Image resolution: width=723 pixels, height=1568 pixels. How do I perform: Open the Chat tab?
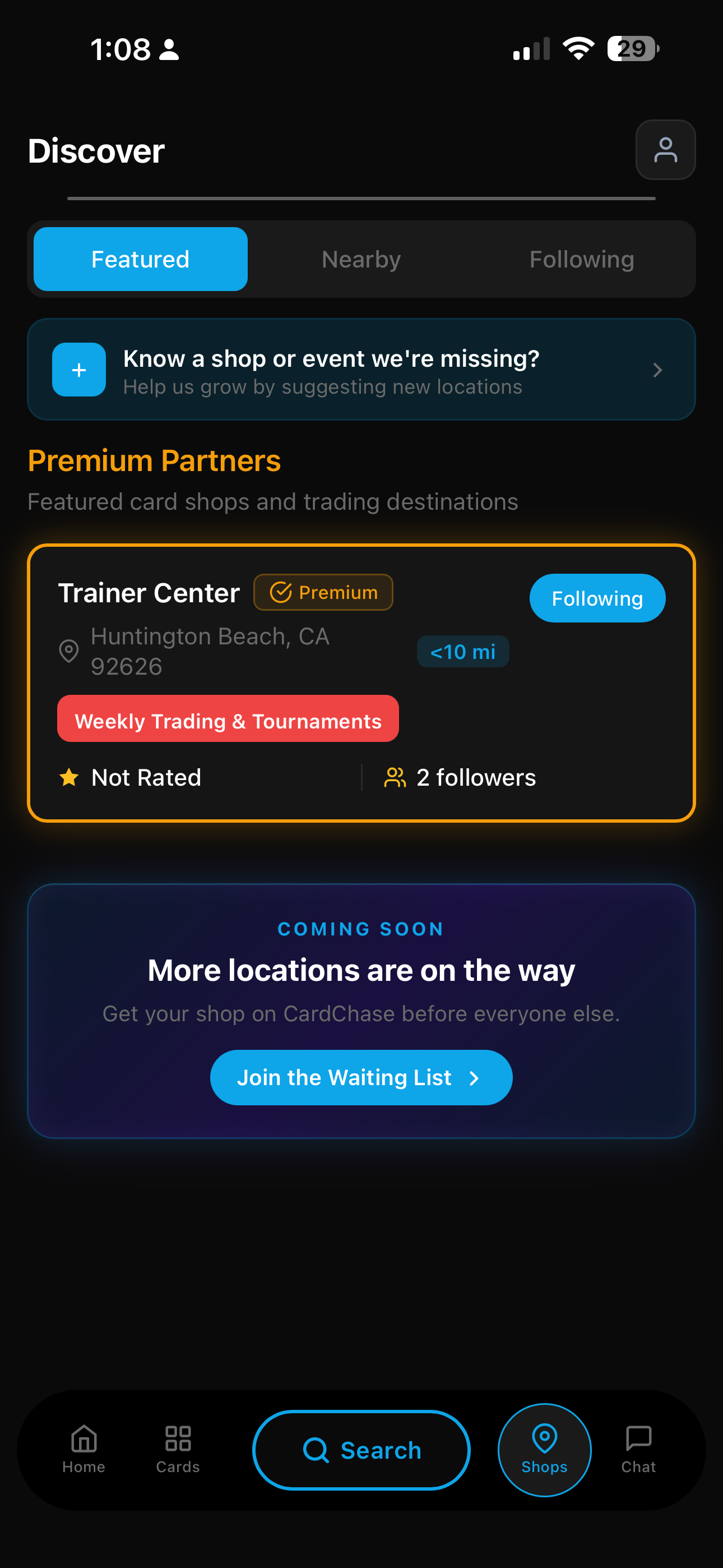coord(638,1449)
